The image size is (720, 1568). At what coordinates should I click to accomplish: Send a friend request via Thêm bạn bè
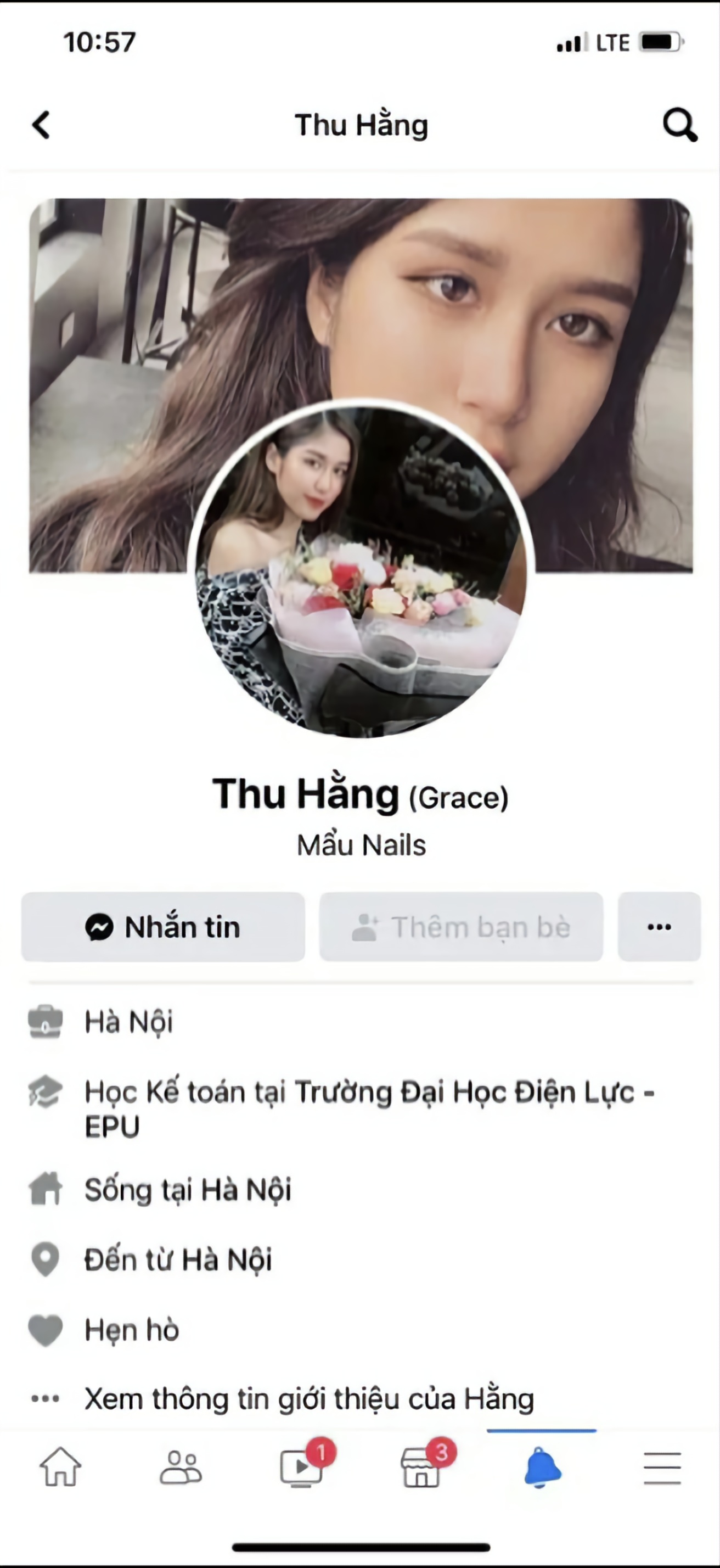click(461, 927)
